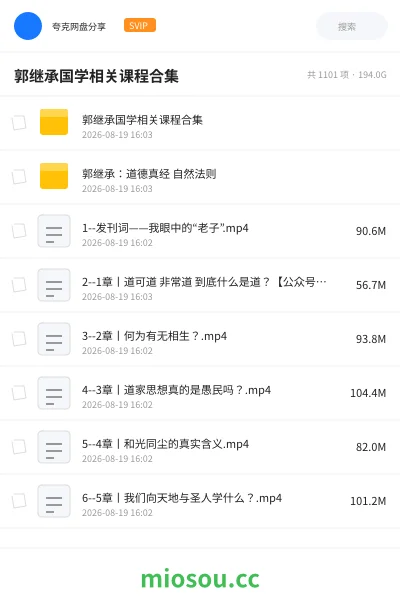
Task: Open the blue avatar of the sharer
Action: 28,26
